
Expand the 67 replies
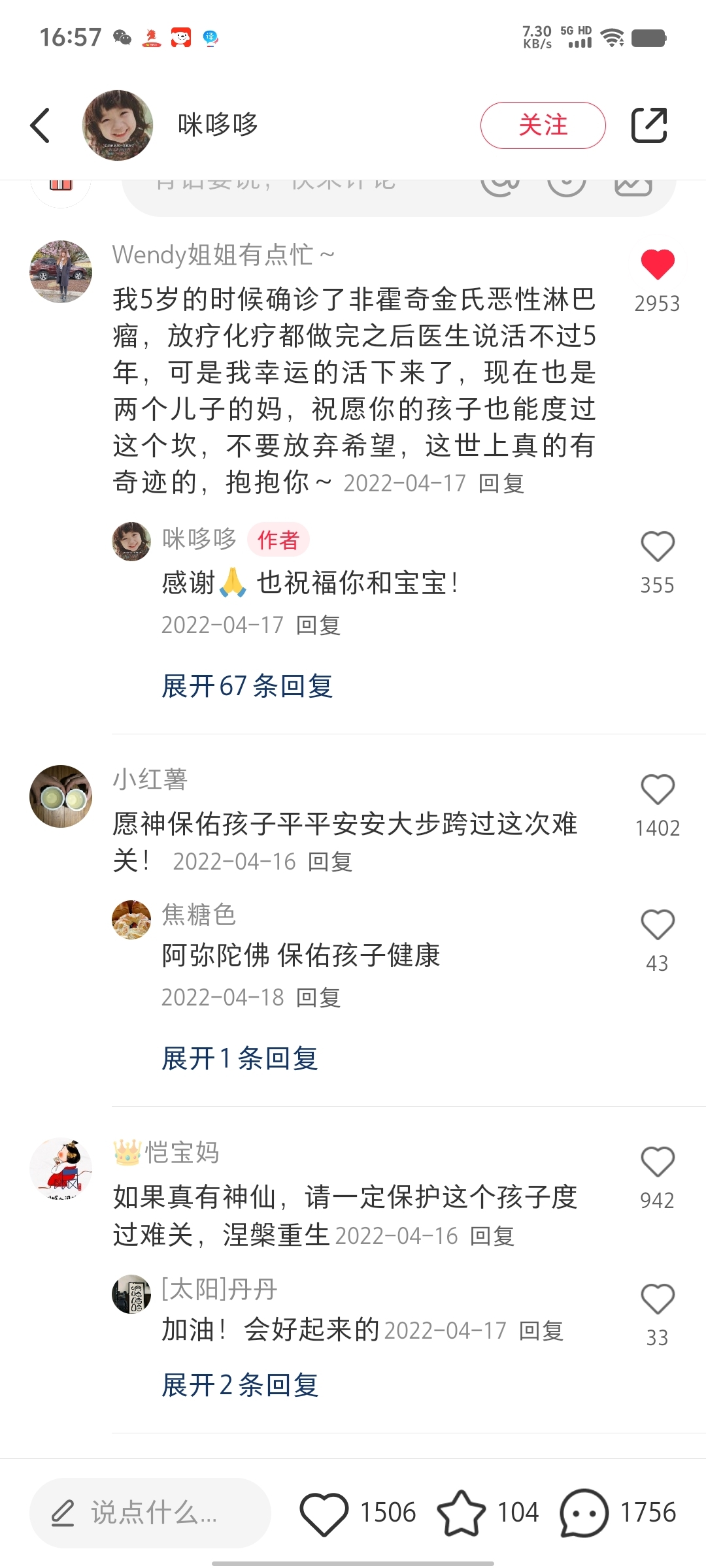[x=247, y=686]
